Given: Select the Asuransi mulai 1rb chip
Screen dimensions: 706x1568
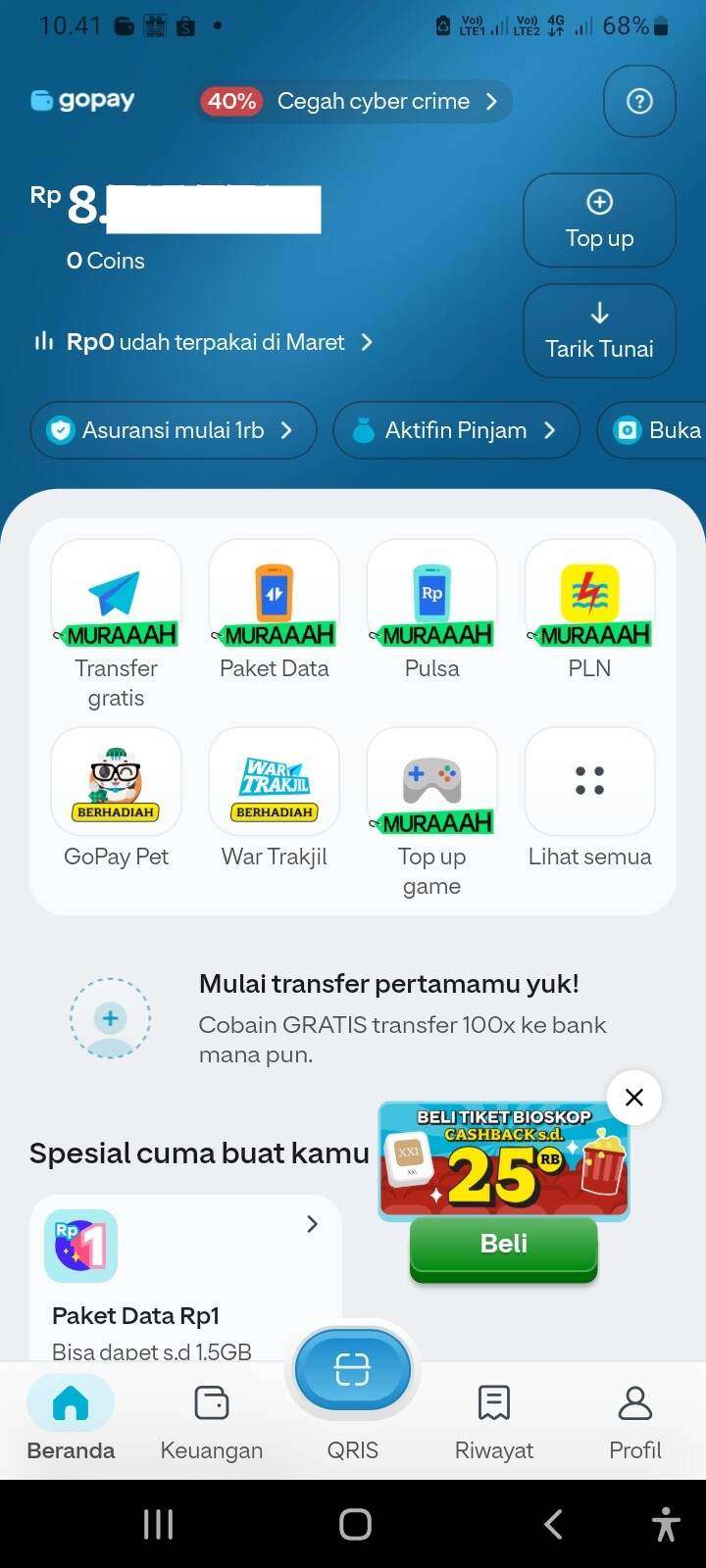Looking at the screenshot, I should pyautogui.click(x=174, y=430).
